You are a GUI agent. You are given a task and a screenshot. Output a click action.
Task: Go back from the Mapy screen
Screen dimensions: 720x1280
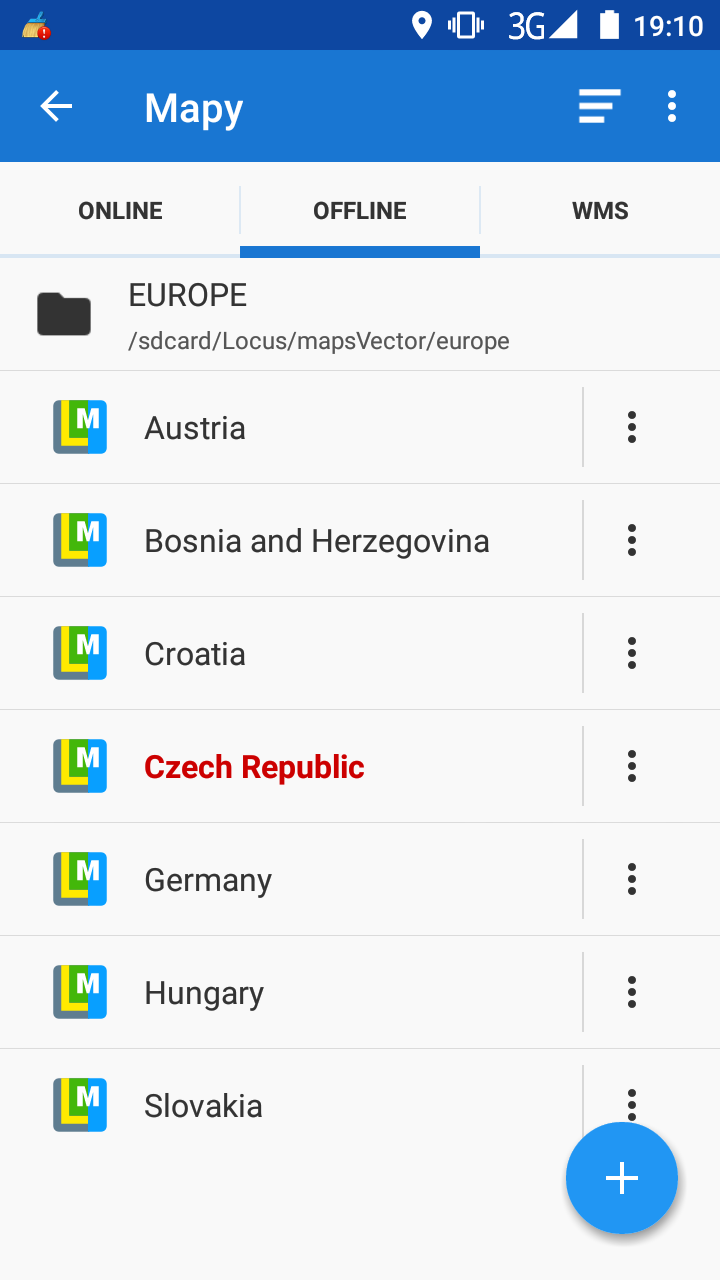pos(56,106)
